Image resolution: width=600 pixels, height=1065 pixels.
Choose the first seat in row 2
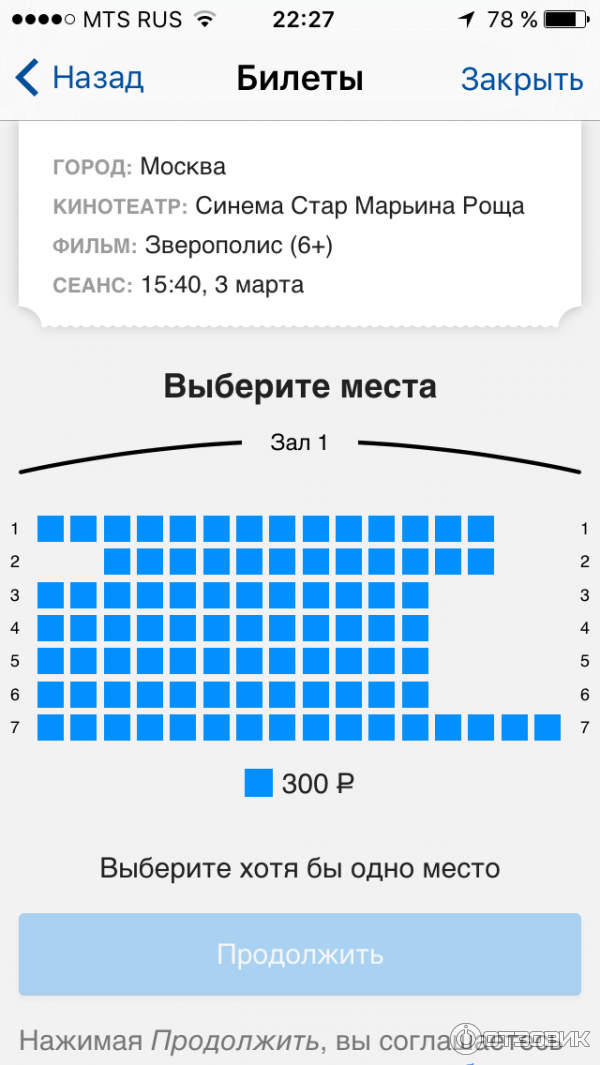[x=117, y=561]
